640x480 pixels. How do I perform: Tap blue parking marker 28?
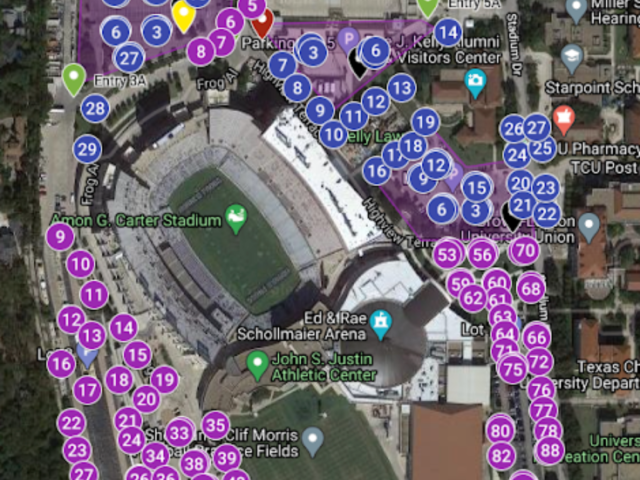tap(95, 108)
